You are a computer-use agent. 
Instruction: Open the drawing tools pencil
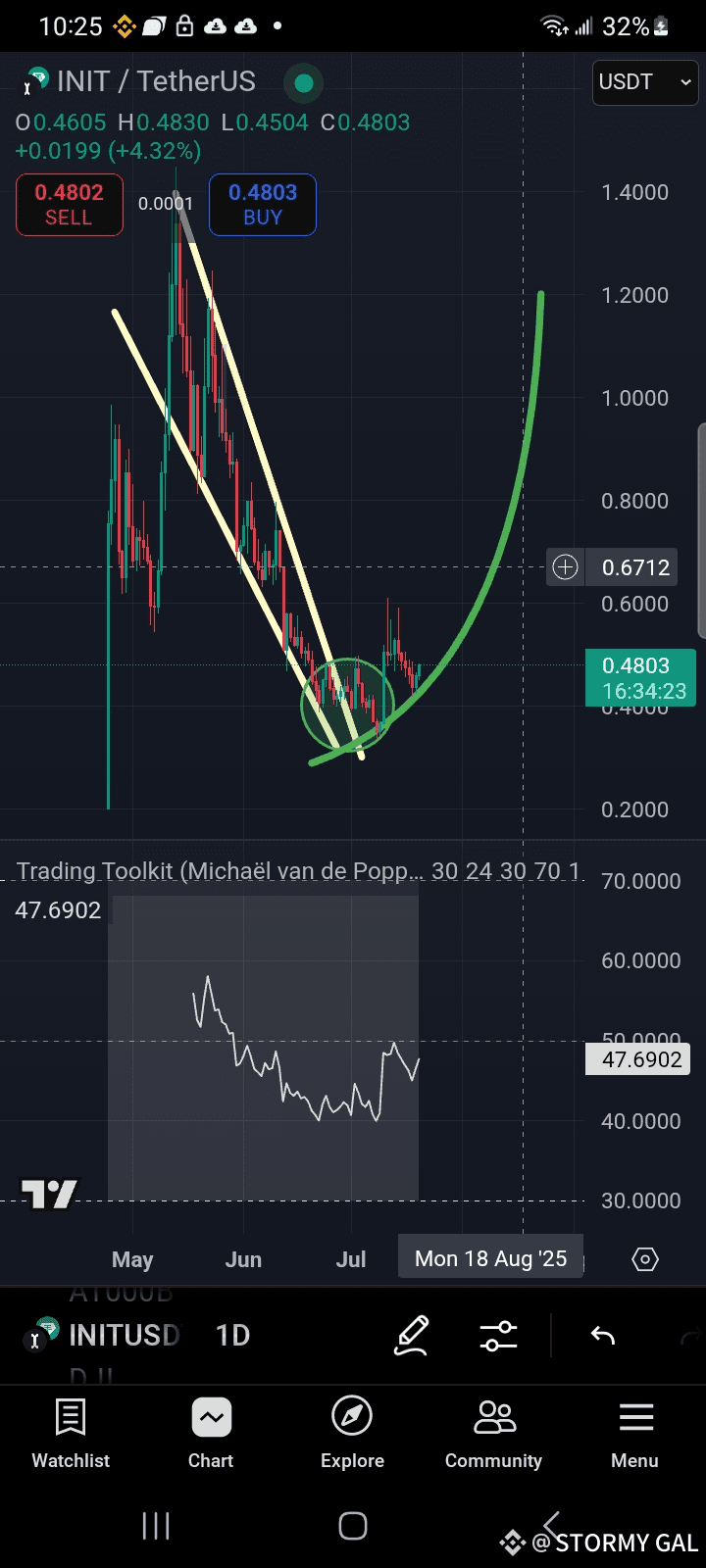click(412, 1335)
